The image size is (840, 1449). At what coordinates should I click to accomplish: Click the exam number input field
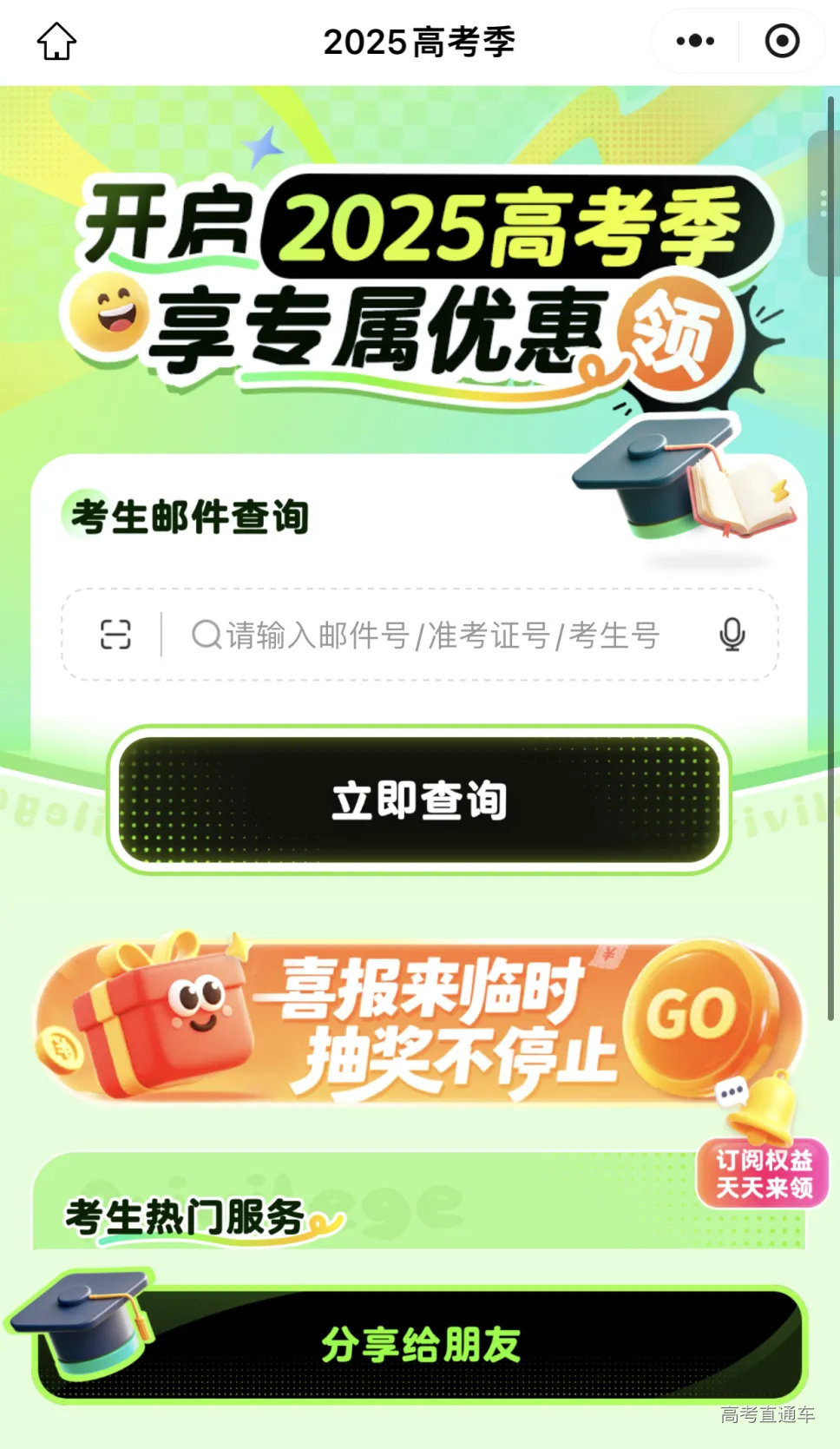point(434,635)
